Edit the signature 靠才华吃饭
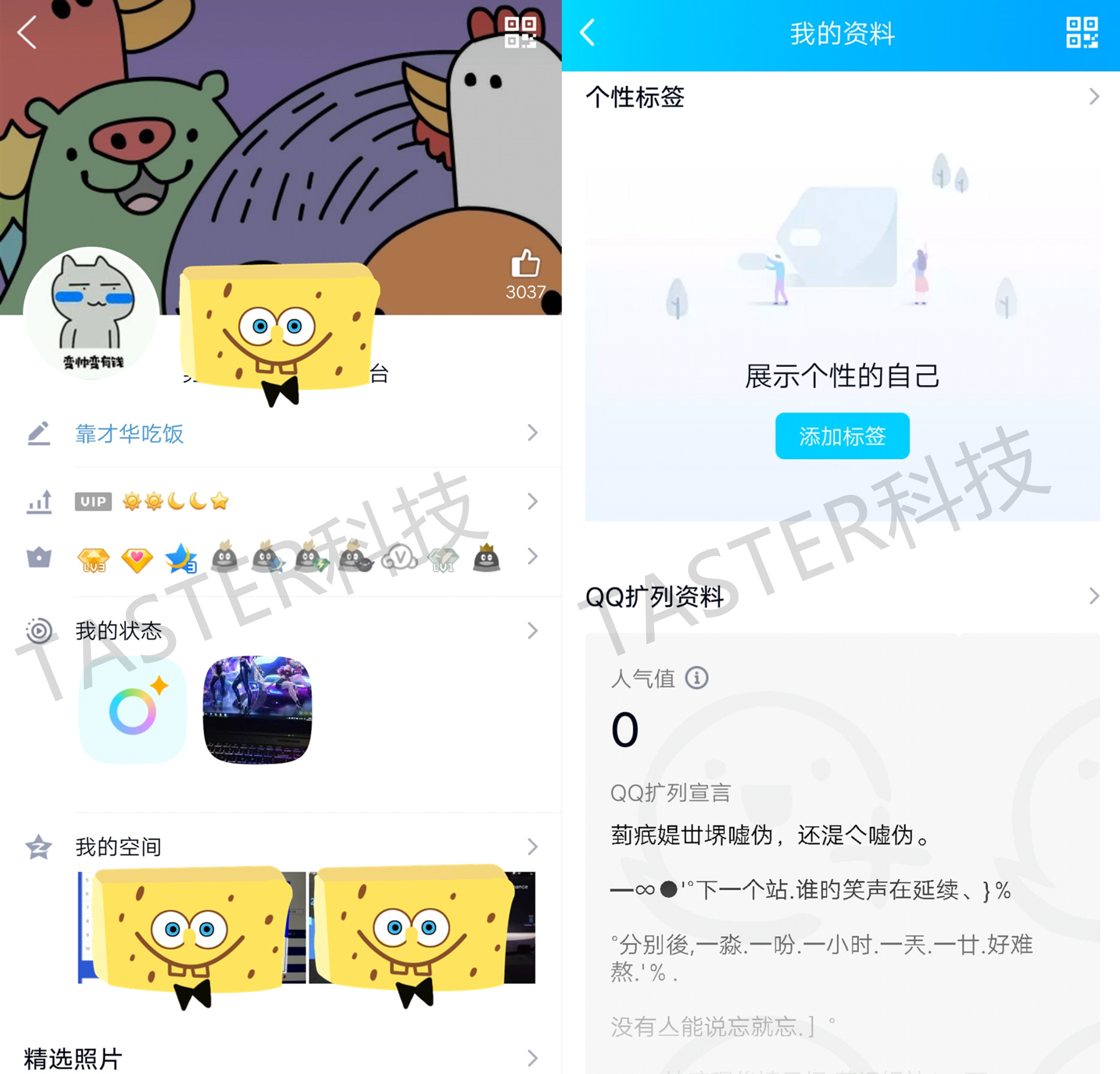 pyautogui.click(x=129, y=434)
